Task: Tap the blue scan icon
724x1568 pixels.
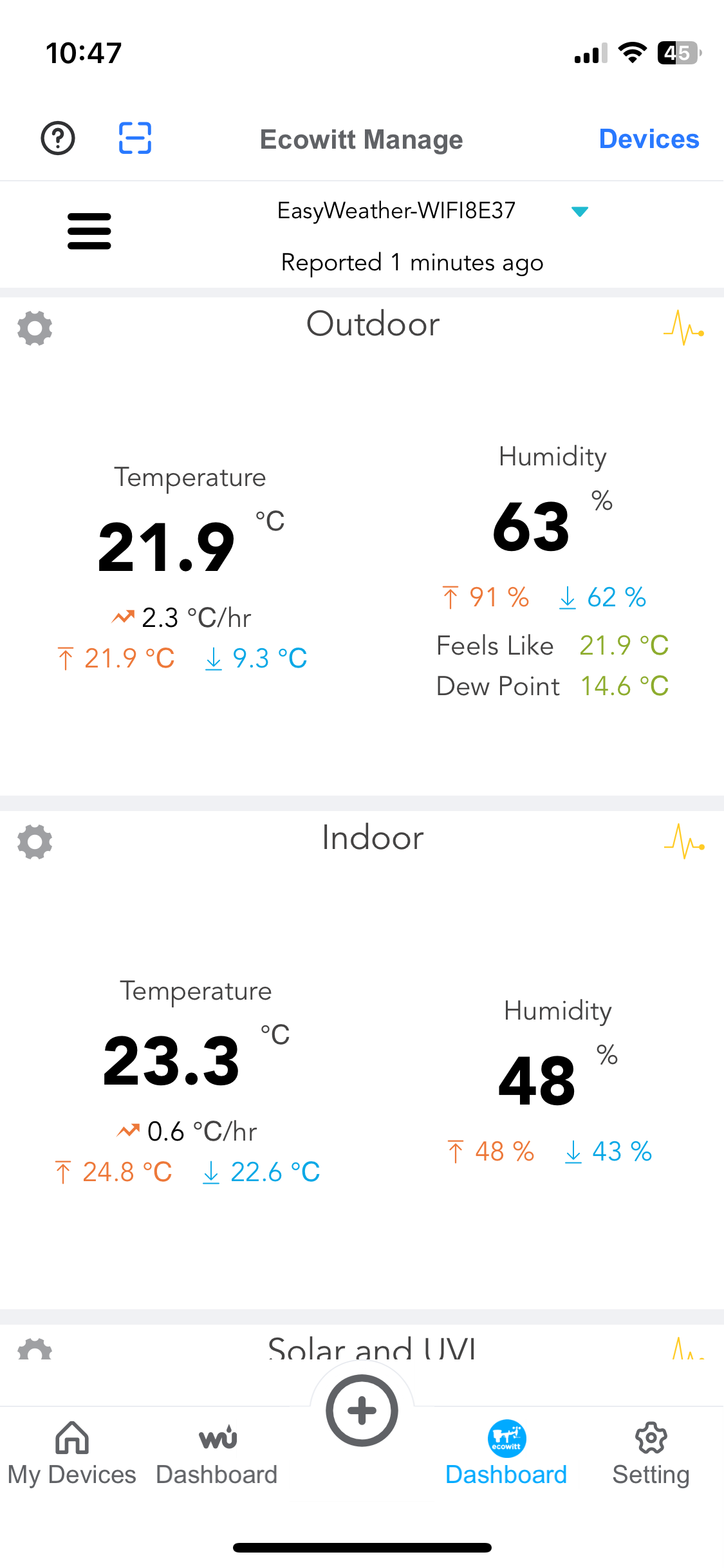Action: point(135,138)
